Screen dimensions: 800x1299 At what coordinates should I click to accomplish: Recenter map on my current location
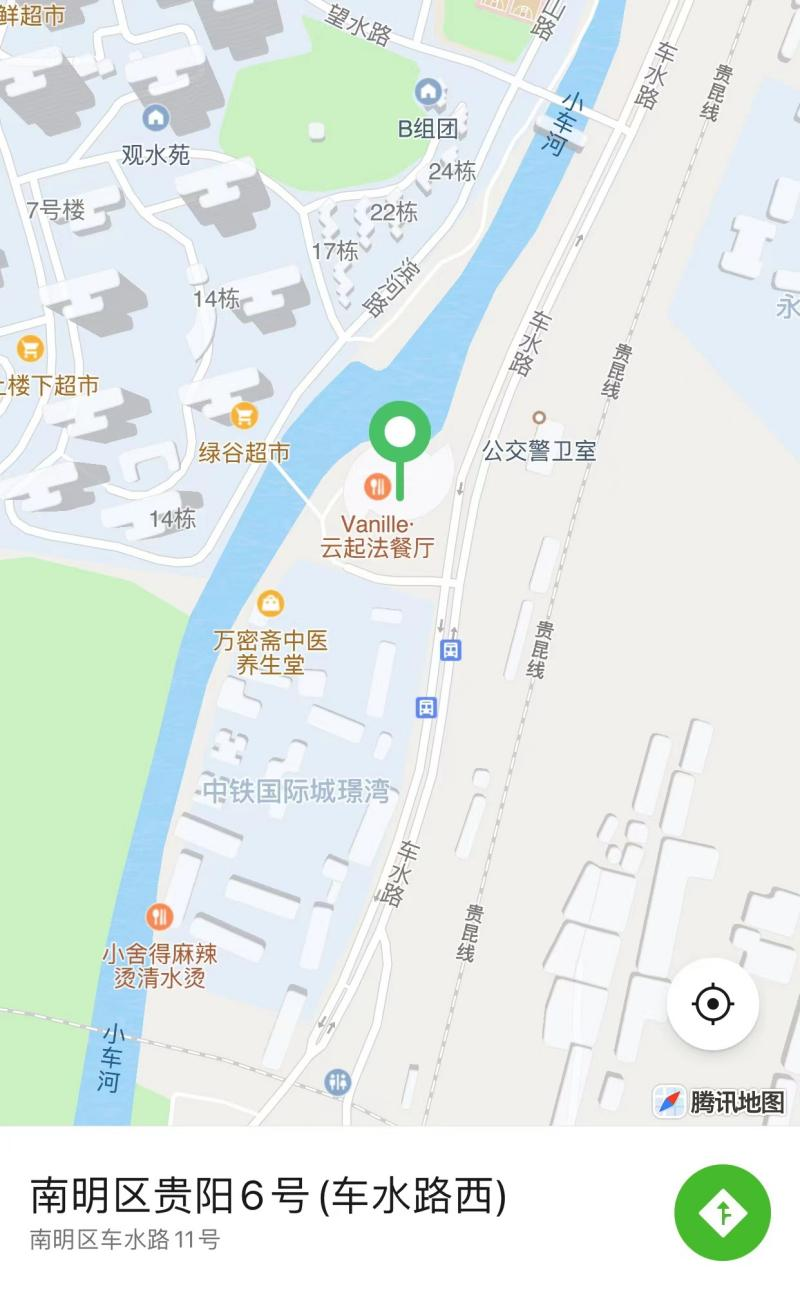[712, 1003]
